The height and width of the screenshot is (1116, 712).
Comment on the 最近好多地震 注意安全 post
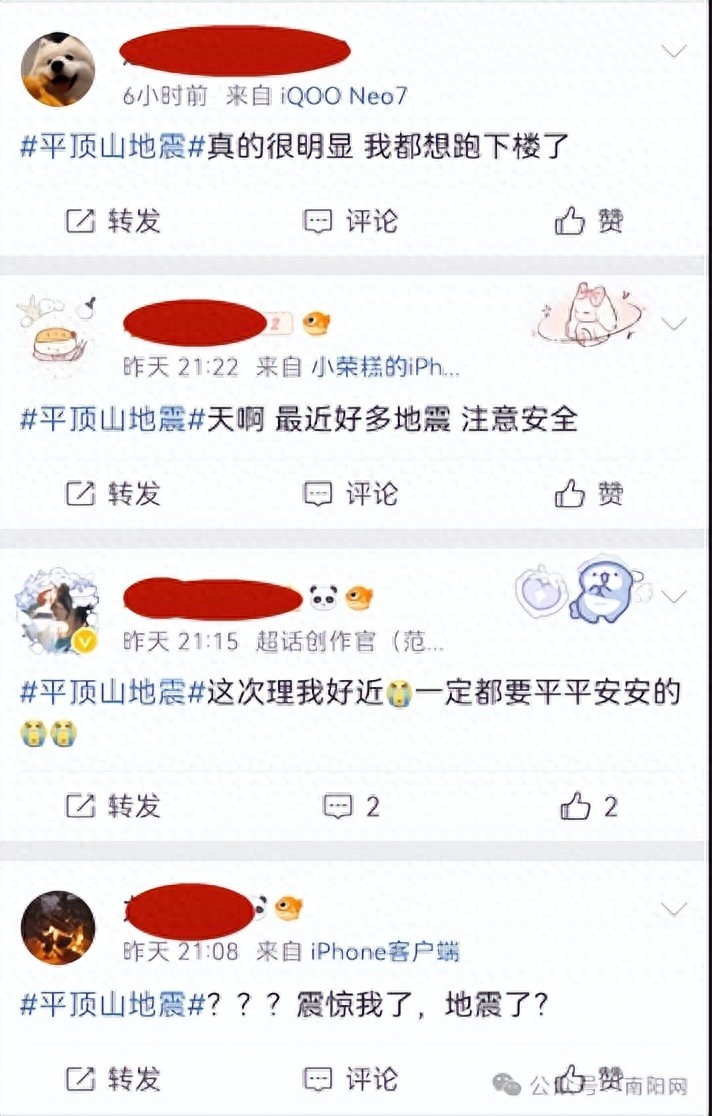[x=350, y=492]
